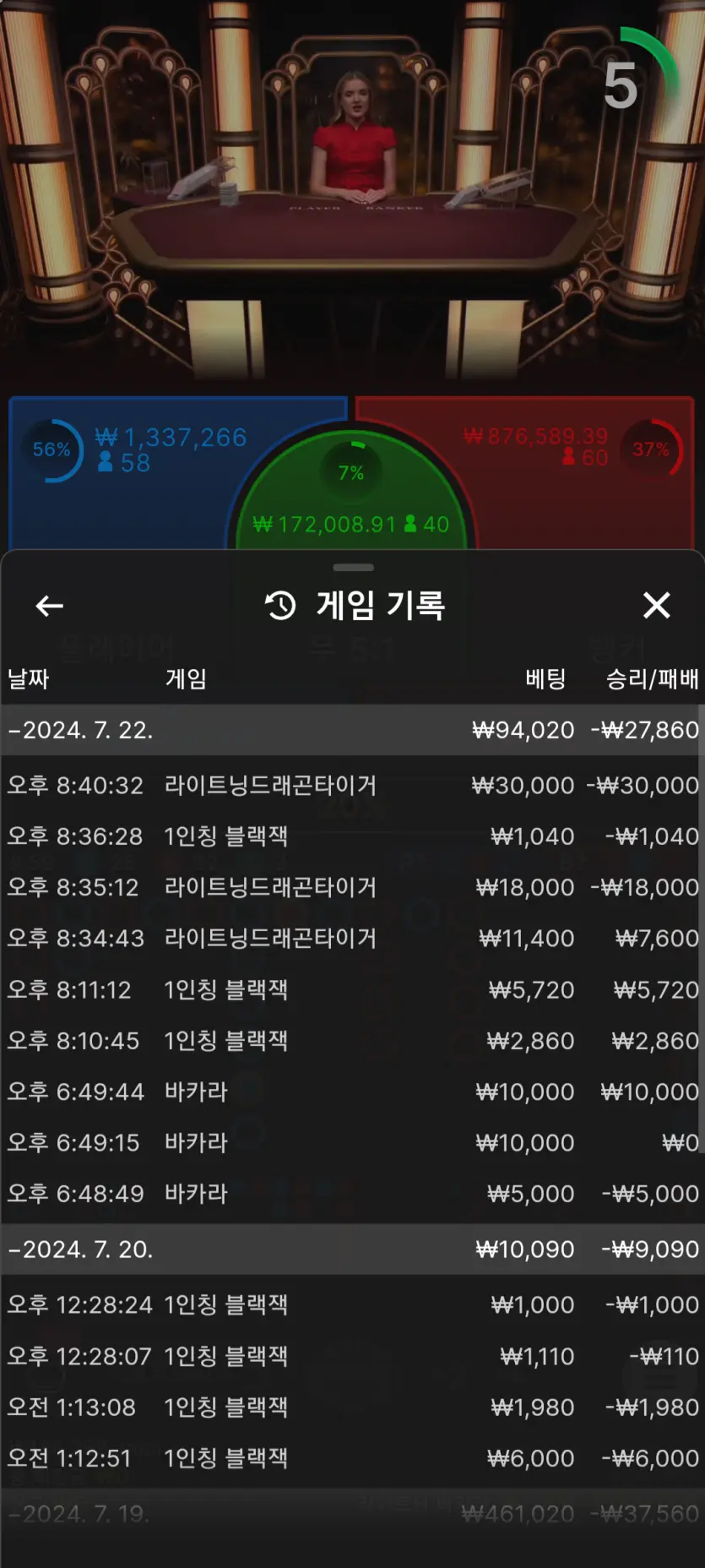Viewport: 705px width, 1568px height.
Task: Collapse the 2024. 7. 22. date group
Action: point(353,730)
